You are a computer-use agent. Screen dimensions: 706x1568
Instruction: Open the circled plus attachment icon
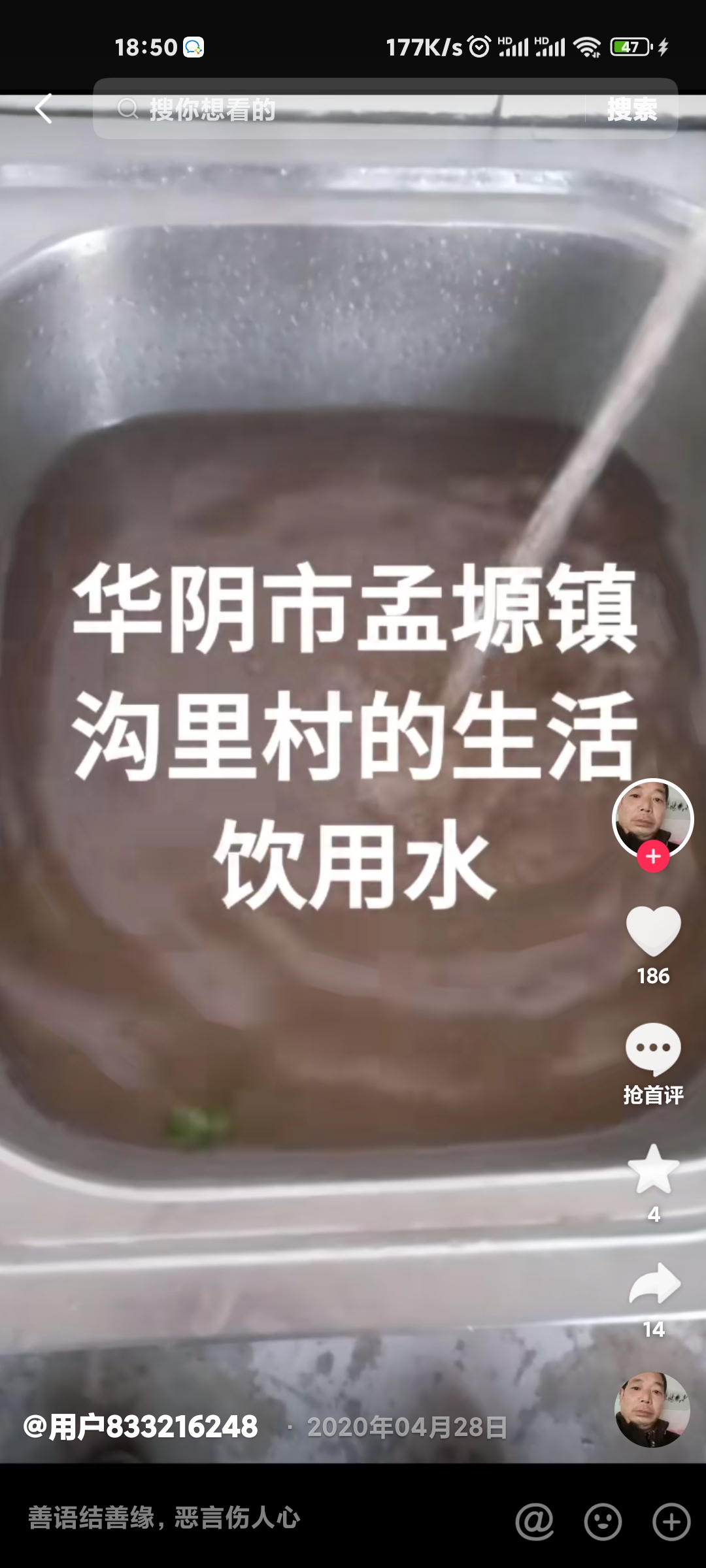click(x=671, y=1522)
